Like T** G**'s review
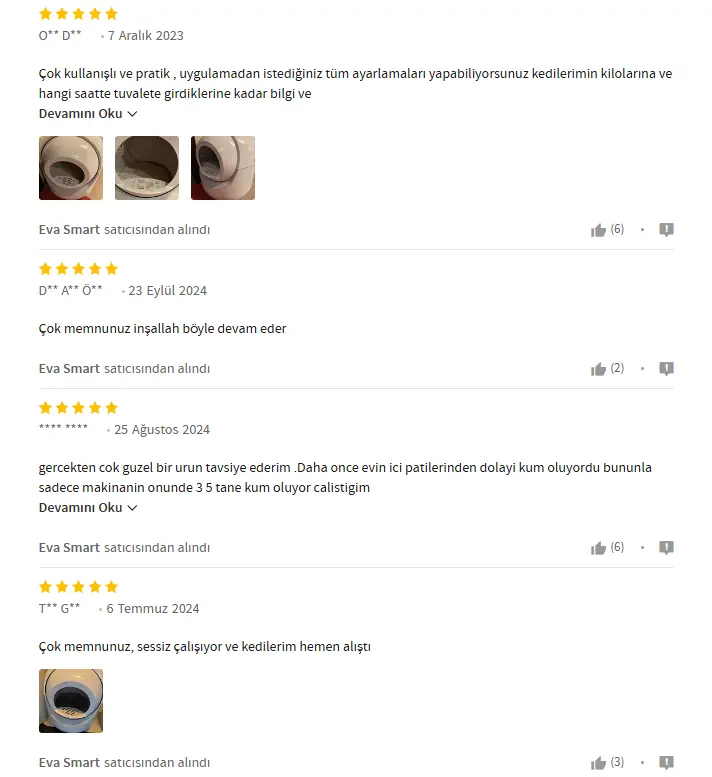 (599, 763)
